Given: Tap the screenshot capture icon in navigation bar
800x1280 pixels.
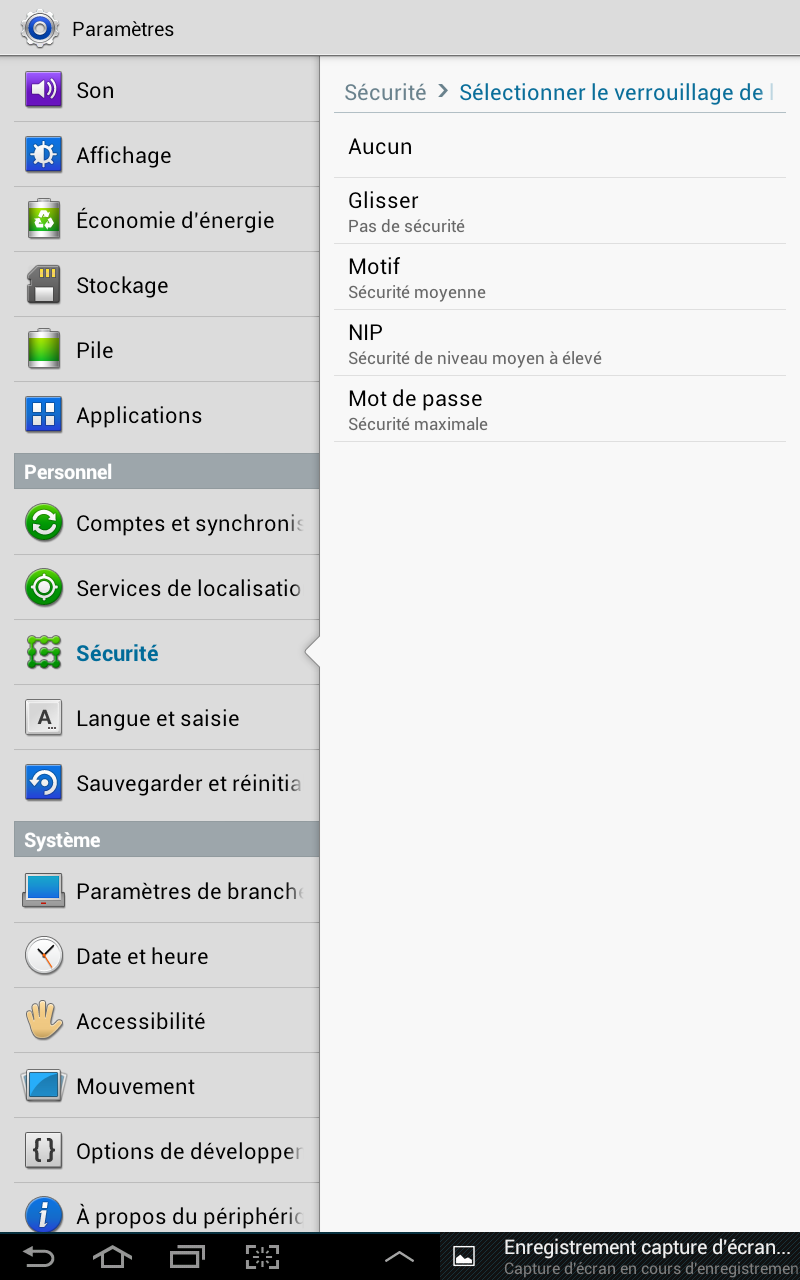Looking at the screenshot, I should [x=262, y=1257].
